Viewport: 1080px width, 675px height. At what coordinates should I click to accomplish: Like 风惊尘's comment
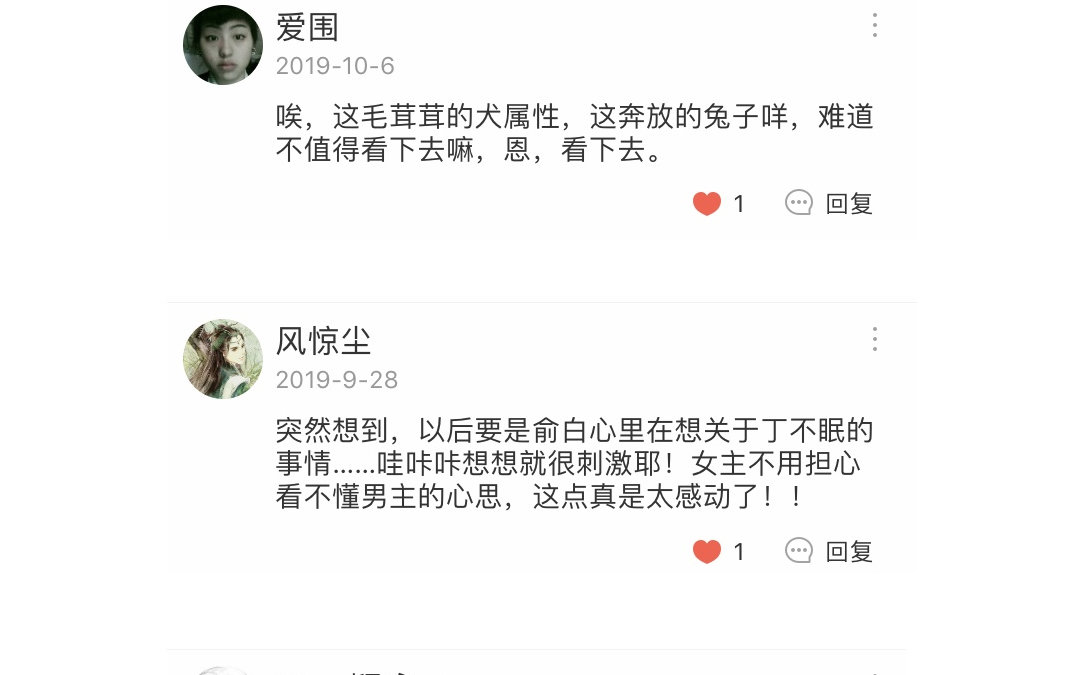pyautogui.click(x=707, y=552)
